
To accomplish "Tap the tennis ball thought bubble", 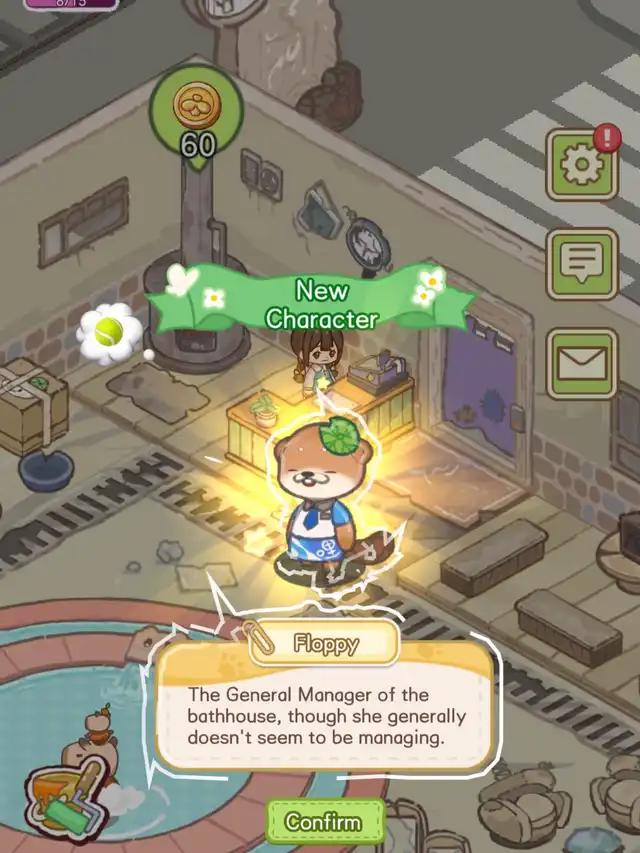I will [x=110, y=331].
